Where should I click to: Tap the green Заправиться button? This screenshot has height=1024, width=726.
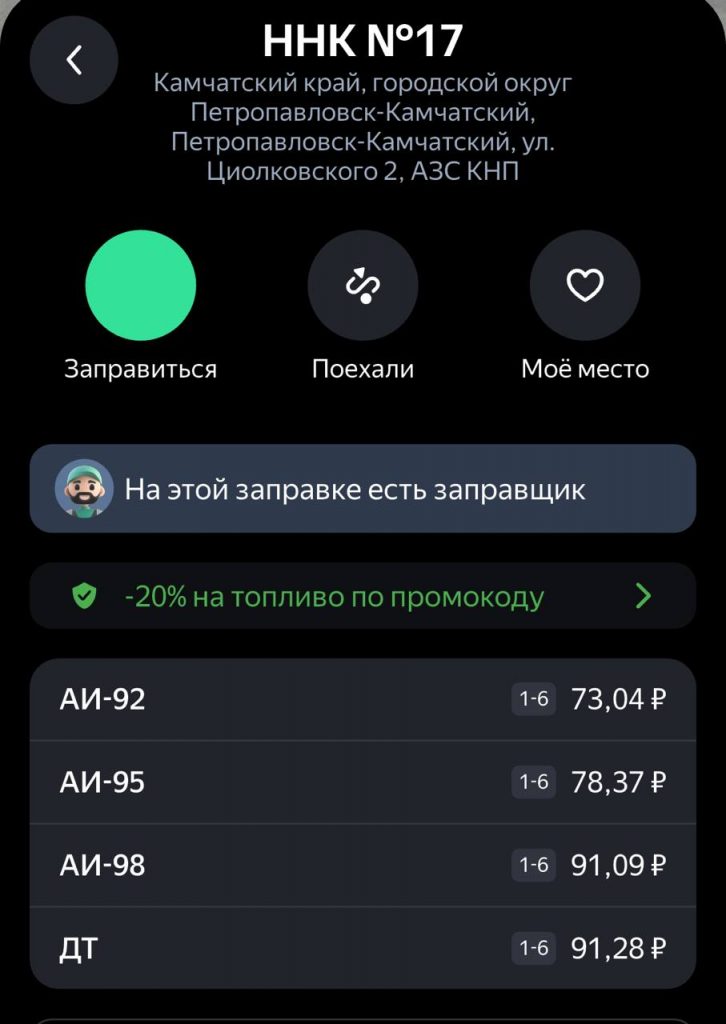tap(141, 286)
